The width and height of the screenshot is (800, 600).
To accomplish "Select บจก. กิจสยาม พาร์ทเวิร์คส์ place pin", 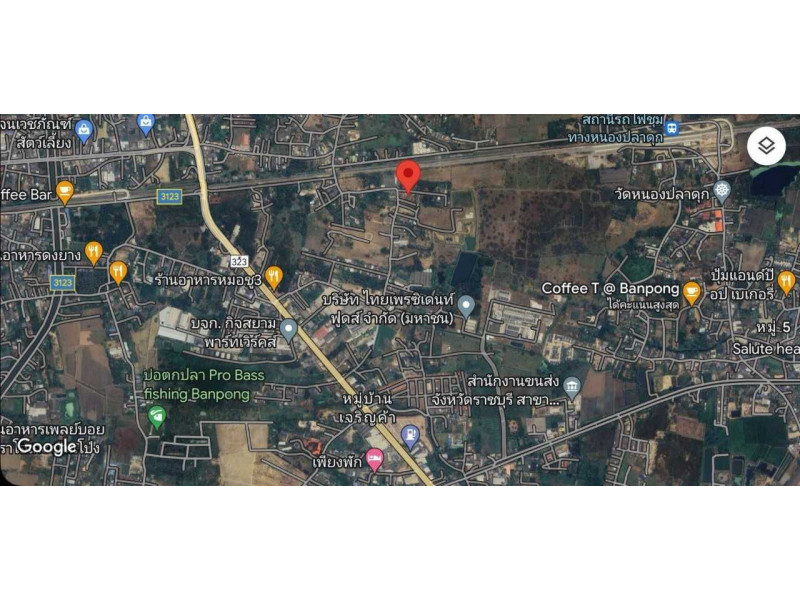I will 288,329.
